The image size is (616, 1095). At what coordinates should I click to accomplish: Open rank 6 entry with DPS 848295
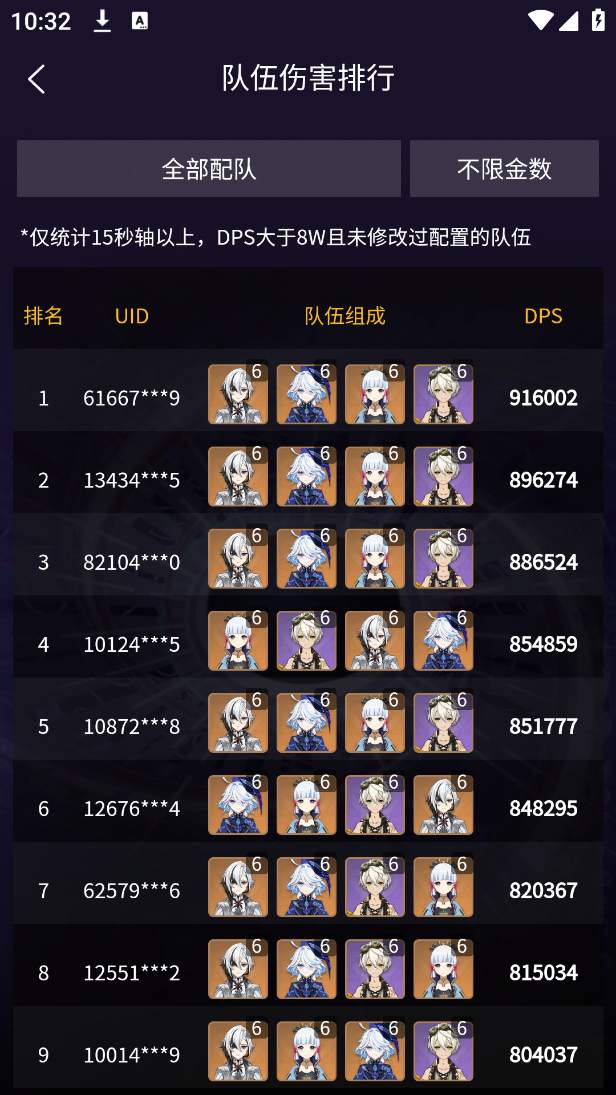point(308,807)
